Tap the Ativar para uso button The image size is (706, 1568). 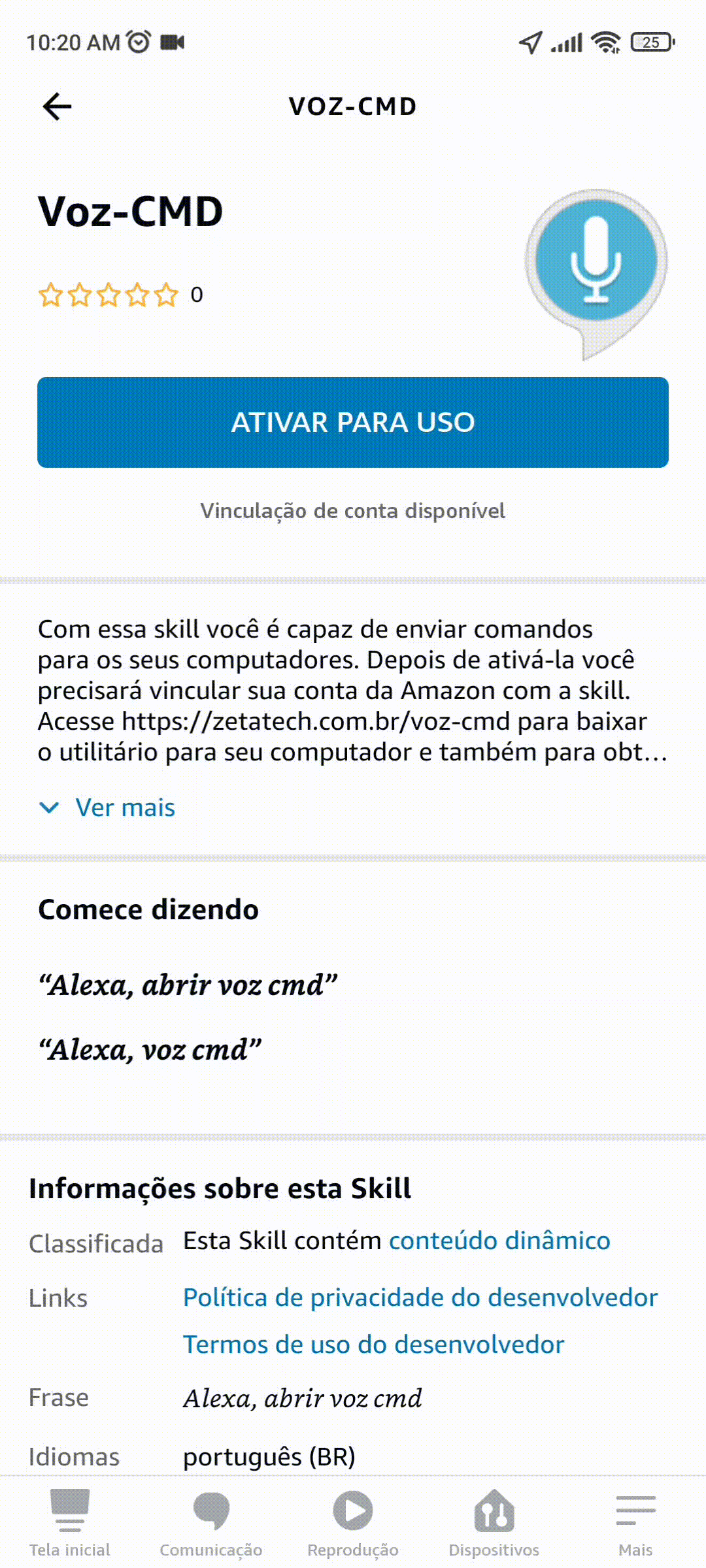pos(353,422)
